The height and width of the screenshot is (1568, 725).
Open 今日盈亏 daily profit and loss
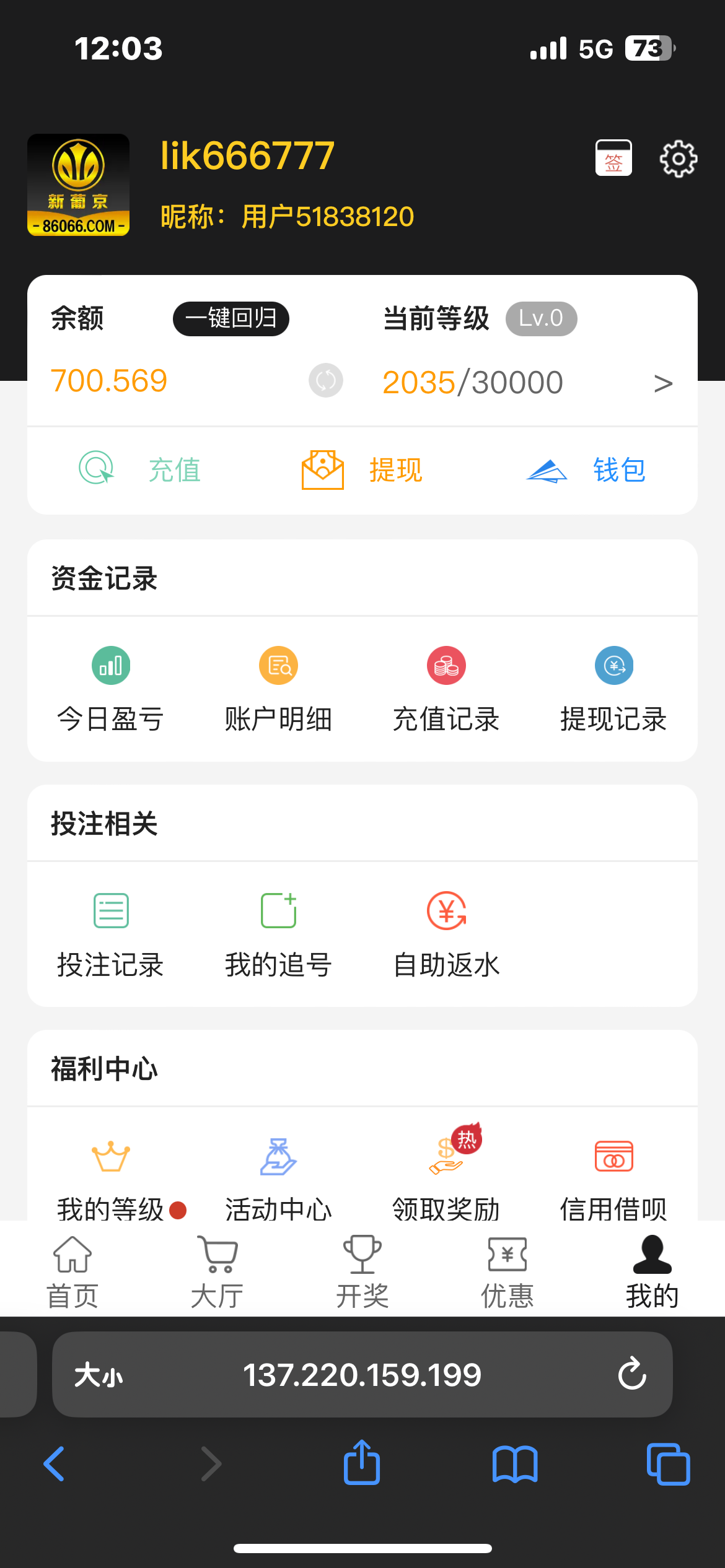(x=110, y=689)
